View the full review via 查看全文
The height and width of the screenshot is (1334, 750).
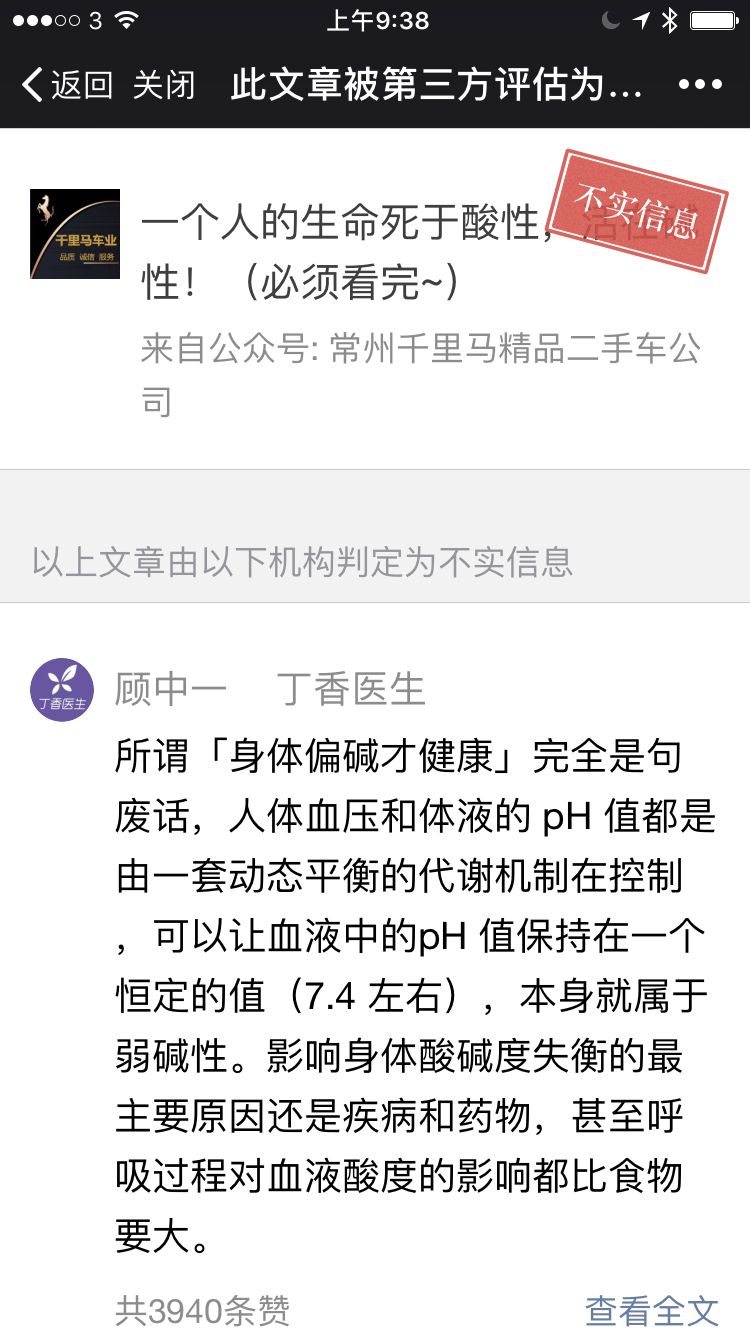652,1309
